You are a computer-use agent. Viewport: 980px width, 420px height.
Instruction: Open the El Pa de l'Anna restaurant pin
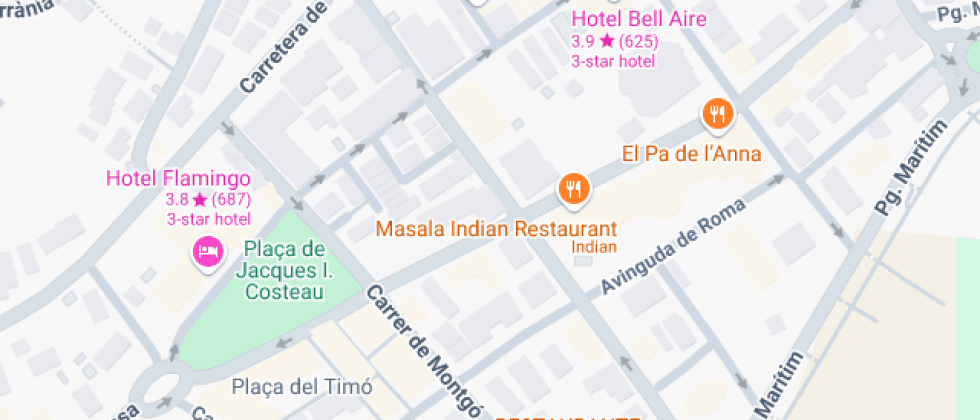tap(717, 113)
